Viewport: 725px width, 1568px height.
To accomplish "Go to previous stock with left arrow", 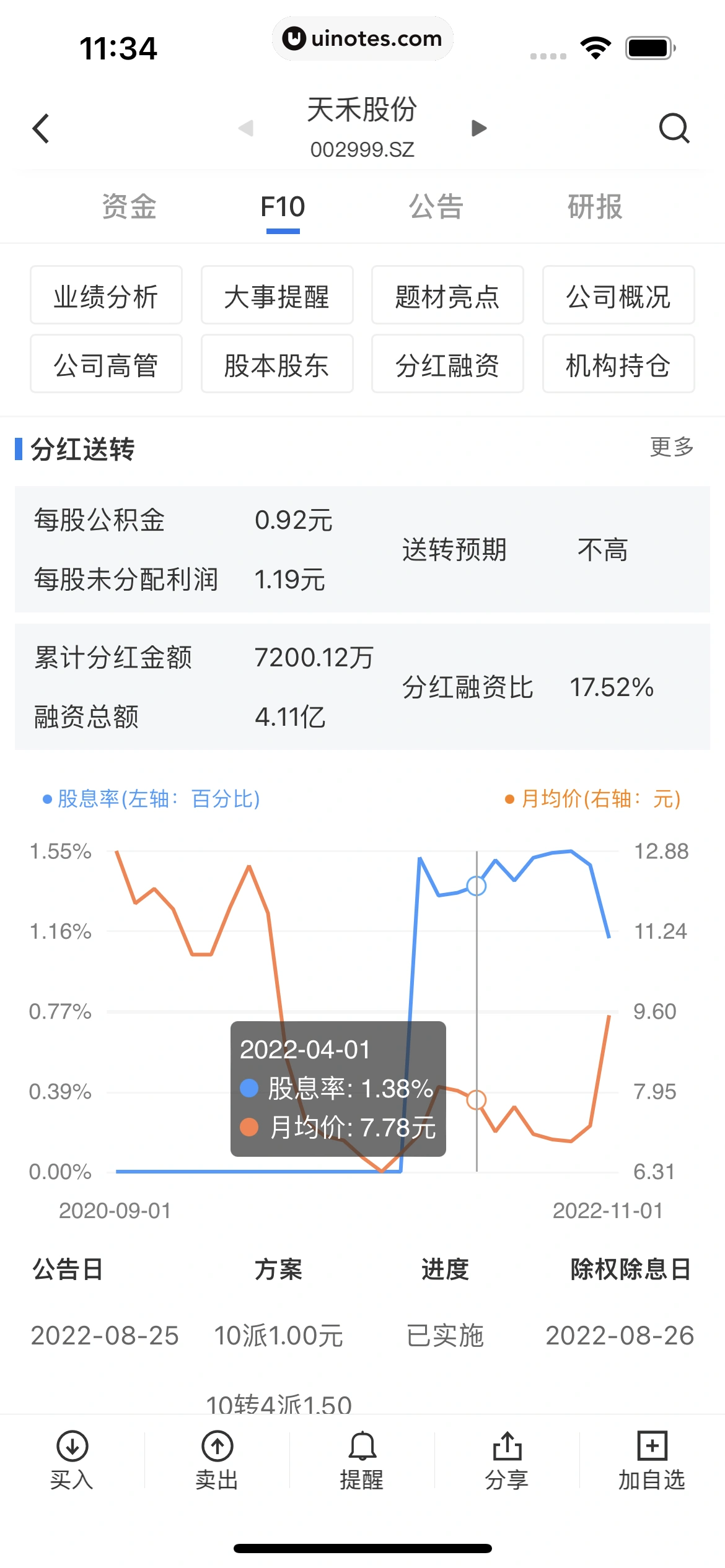I will coord(246,128).
